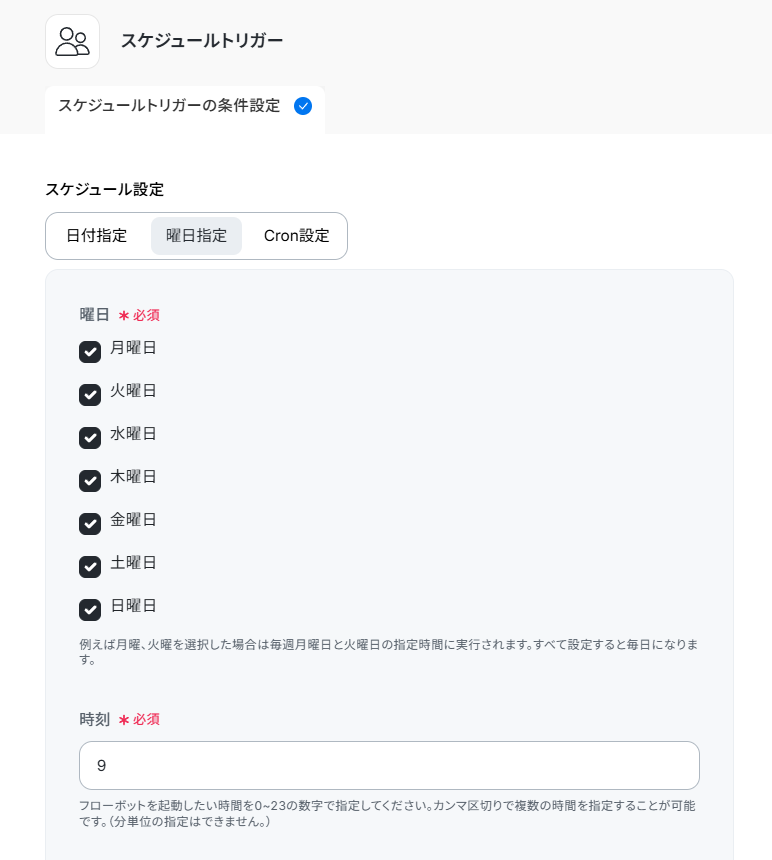Uncheck the 月曜日 checkbox

click(90, 352)
